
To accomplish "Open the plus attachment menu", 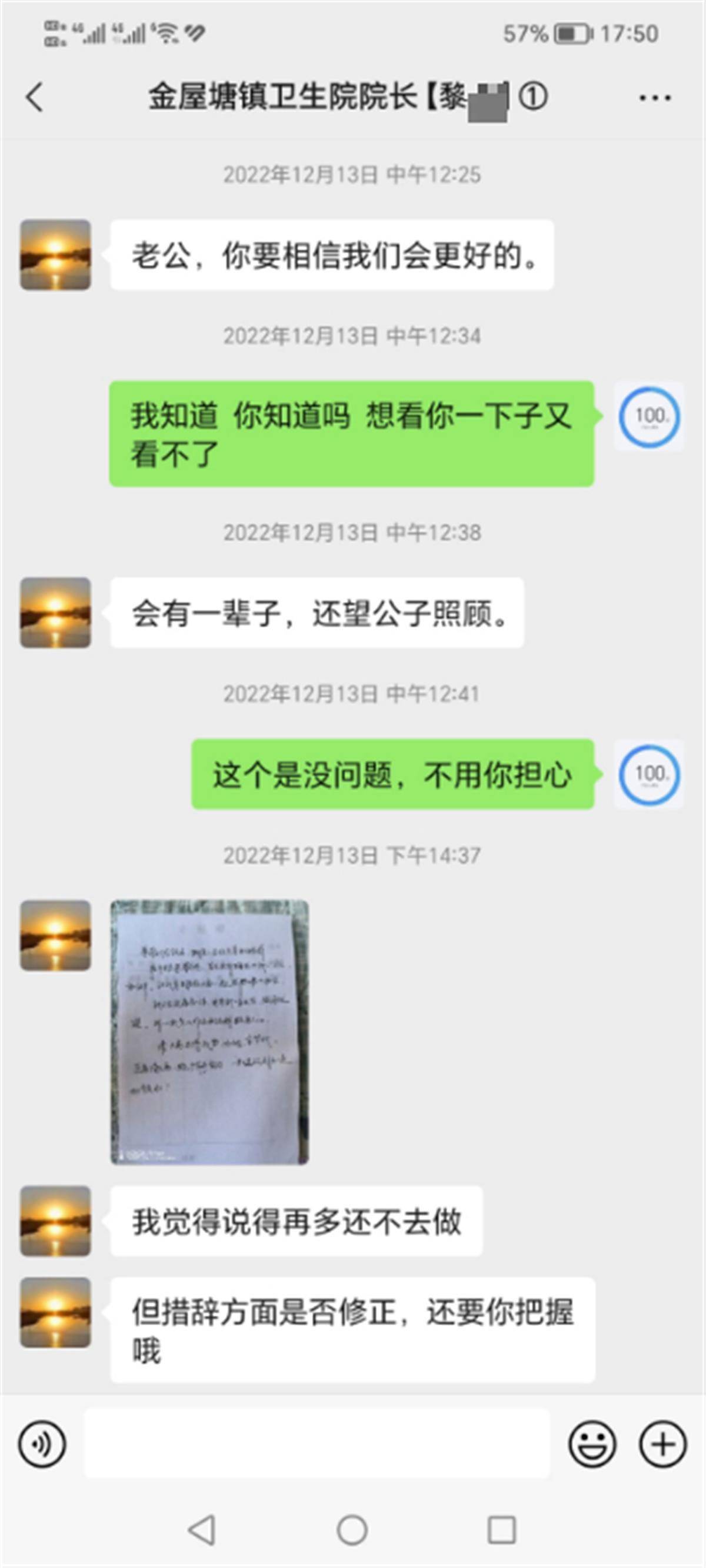I will 662,1444.
